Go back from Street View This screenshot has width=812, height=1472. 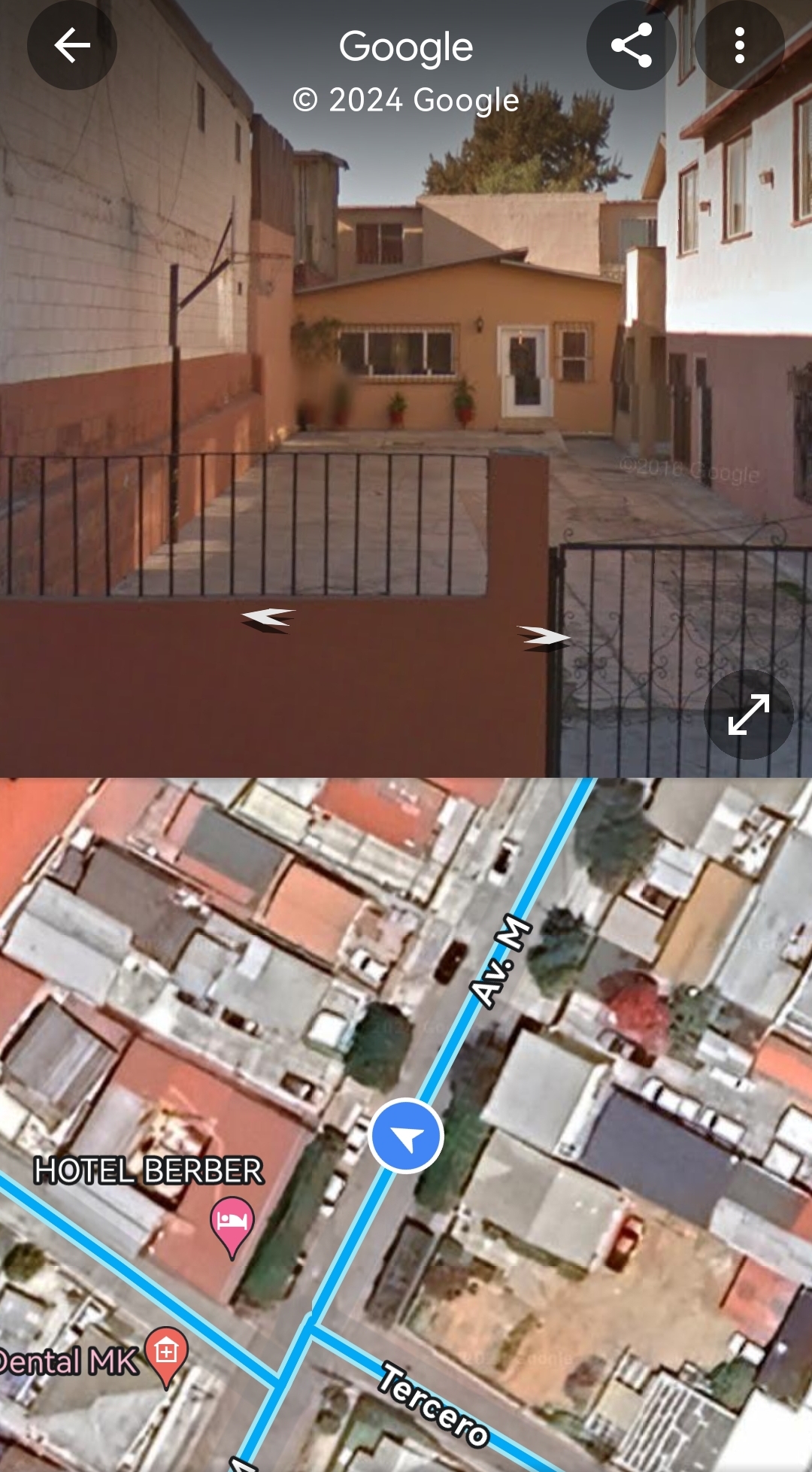pyautogui.click(x=72, y=46)
